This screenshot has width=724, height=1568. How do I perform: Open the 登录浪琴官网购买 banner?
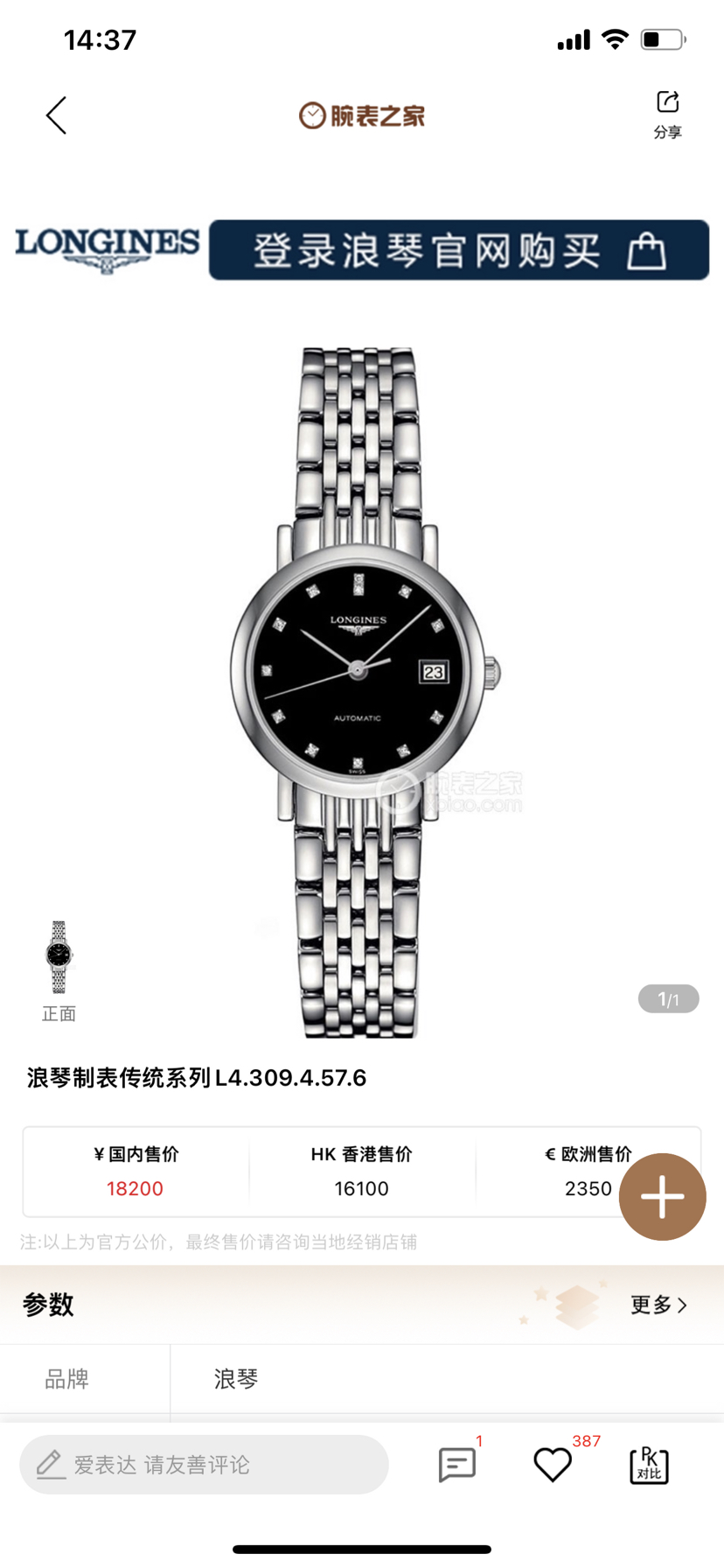tap(458, 250)
